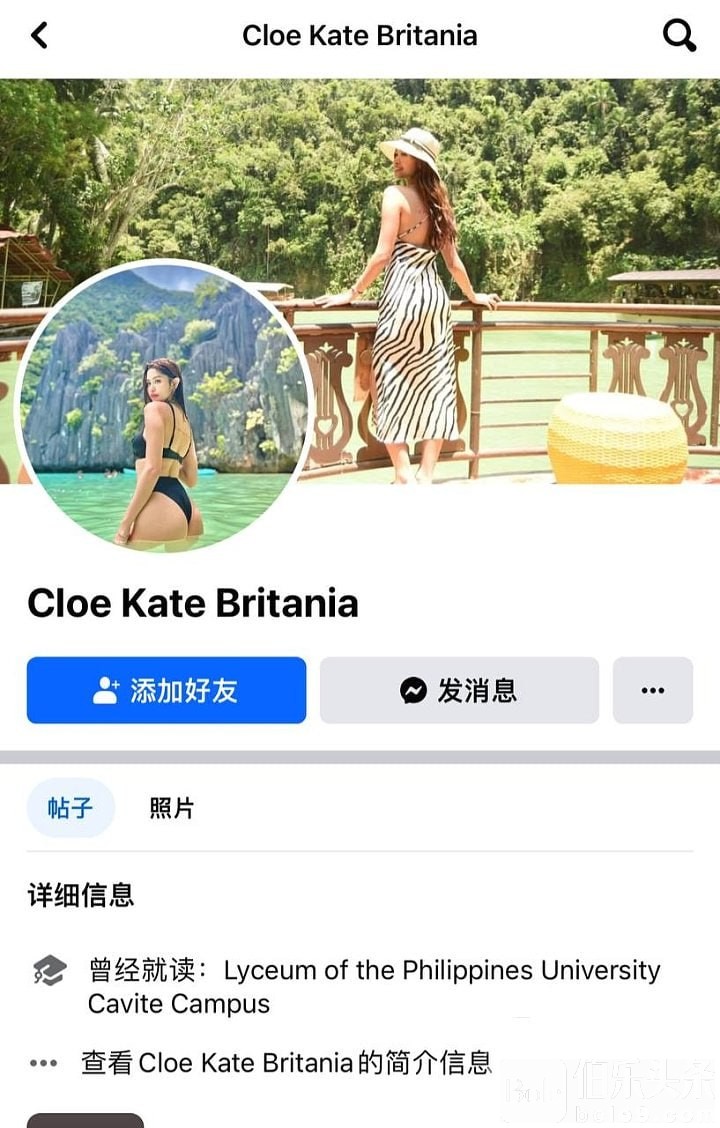Go back using the top-left arrow
This screenshot has height=1128, width=720.
39,36
